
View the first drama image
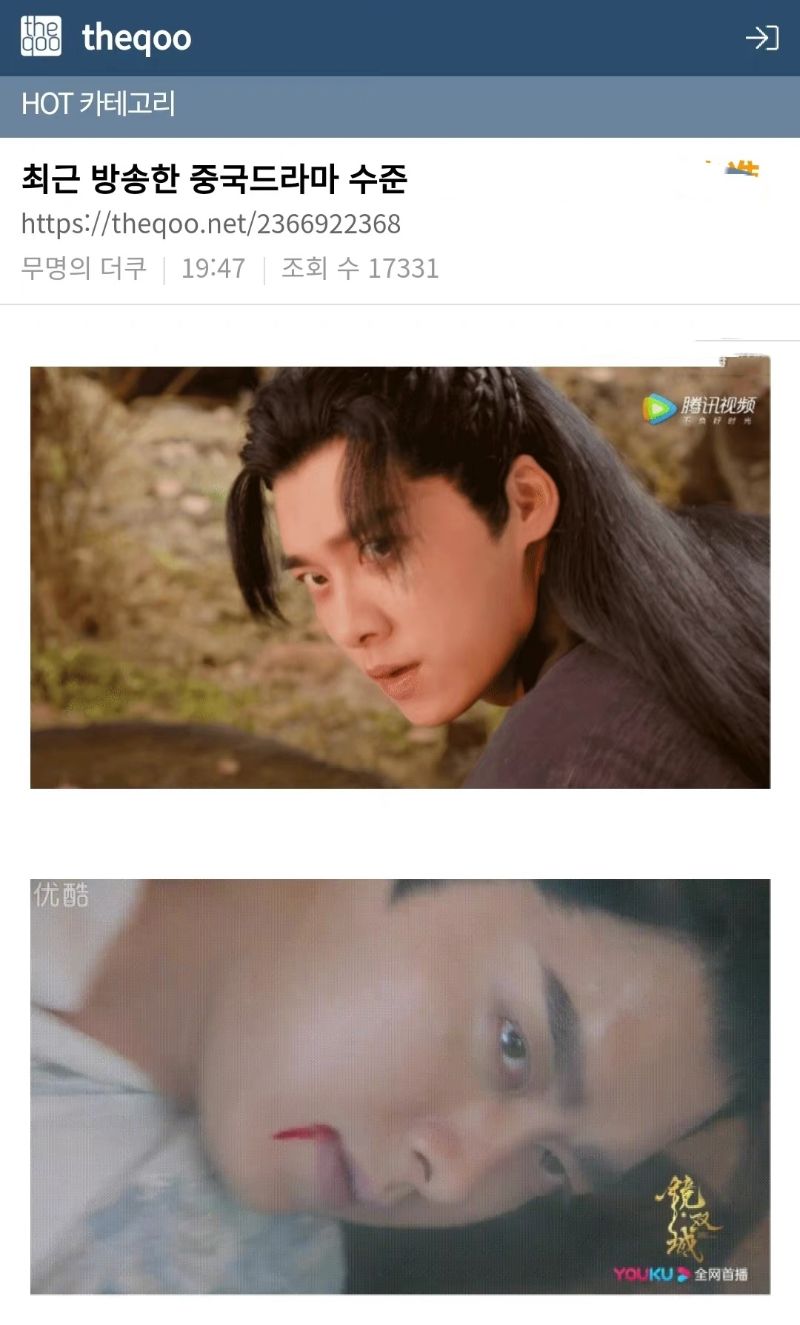tap(400, 577)
